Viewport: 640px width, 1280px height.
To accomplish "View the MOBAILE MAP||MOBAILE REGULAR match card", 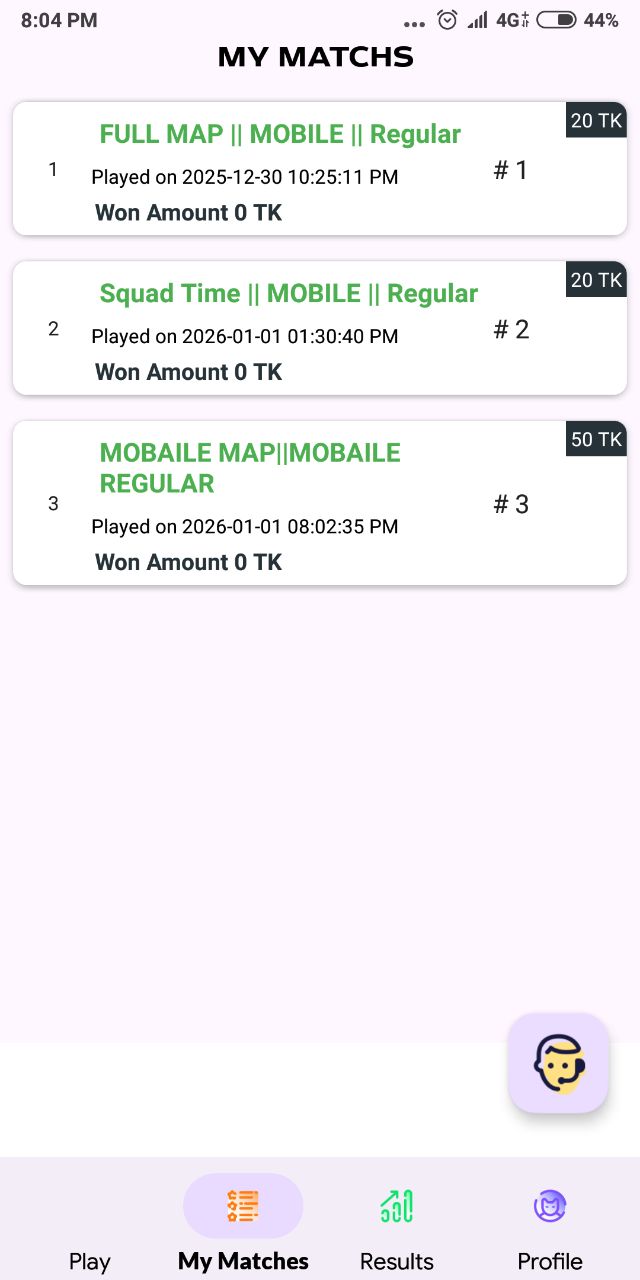I will (319, 503).
